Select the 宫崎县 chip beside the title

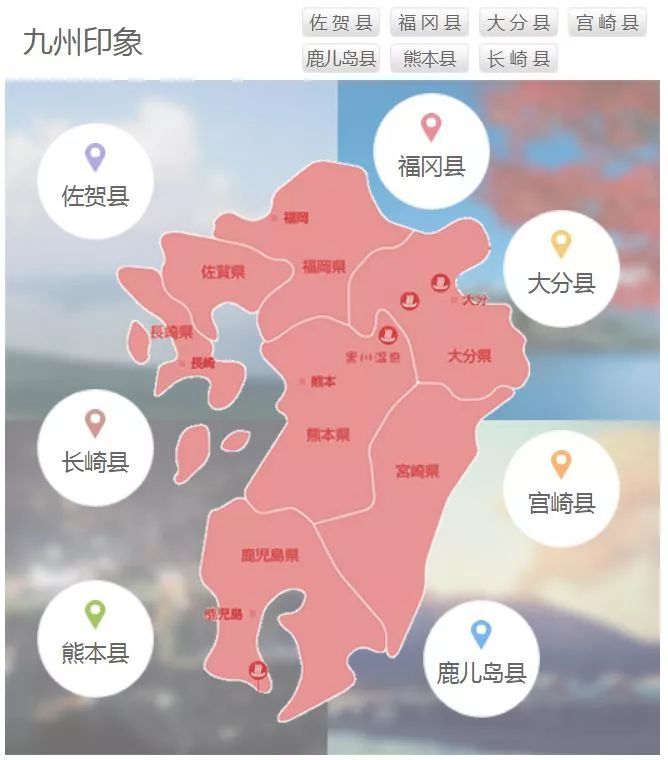pos(607,23)
